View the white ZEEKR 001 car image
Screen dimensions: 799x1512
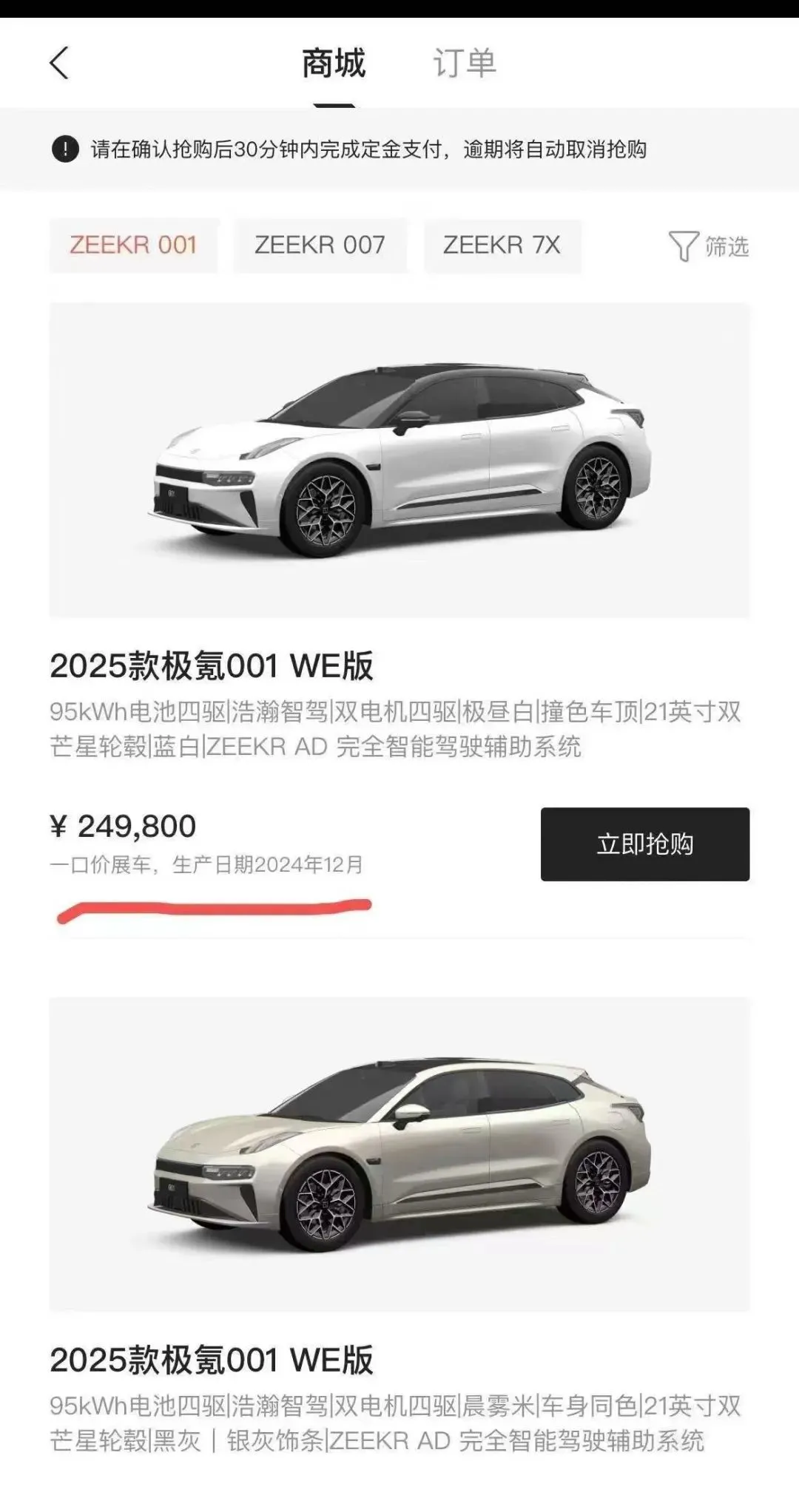click(x=399, y=458)
